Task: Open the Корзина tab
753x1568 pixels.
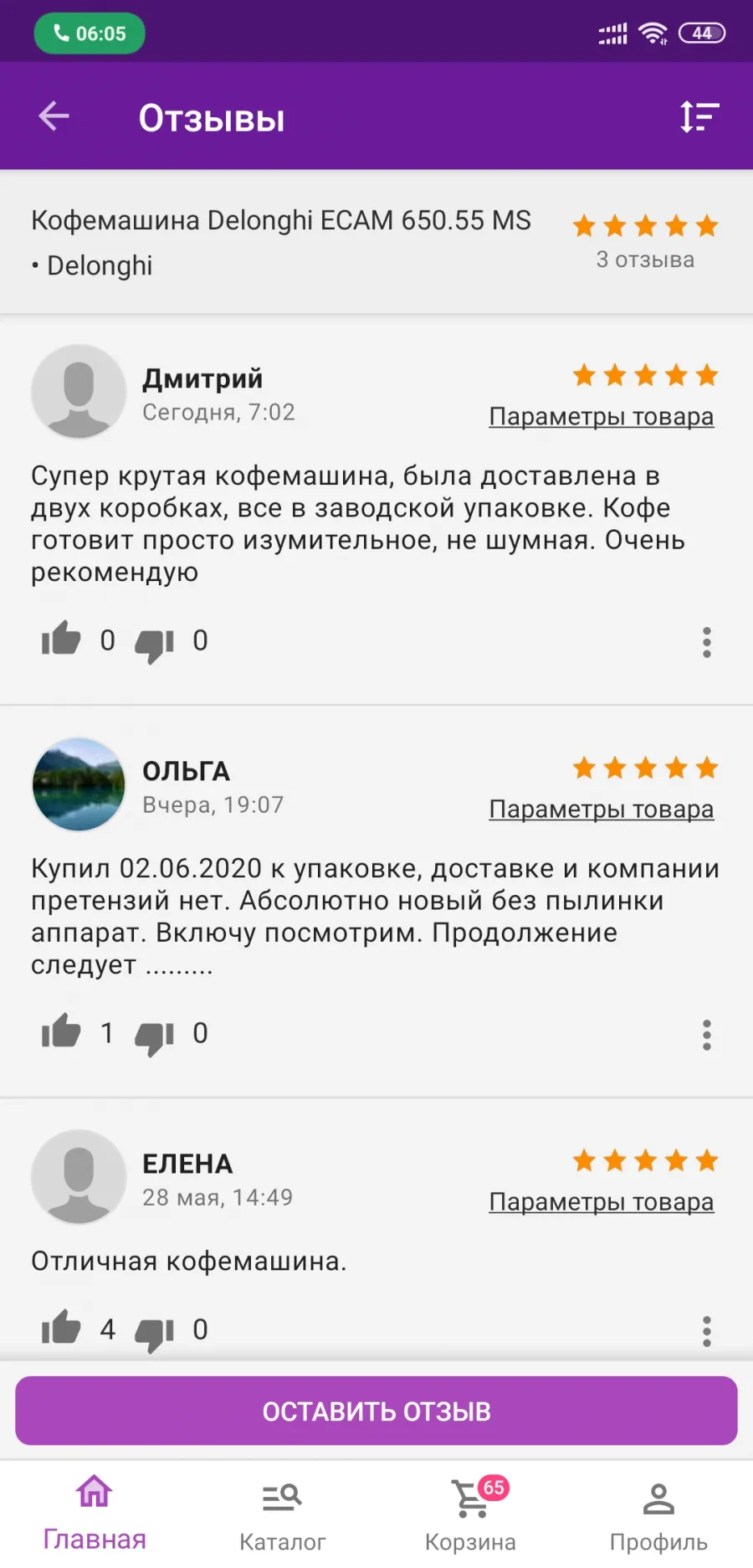Action: point(471,1514)
